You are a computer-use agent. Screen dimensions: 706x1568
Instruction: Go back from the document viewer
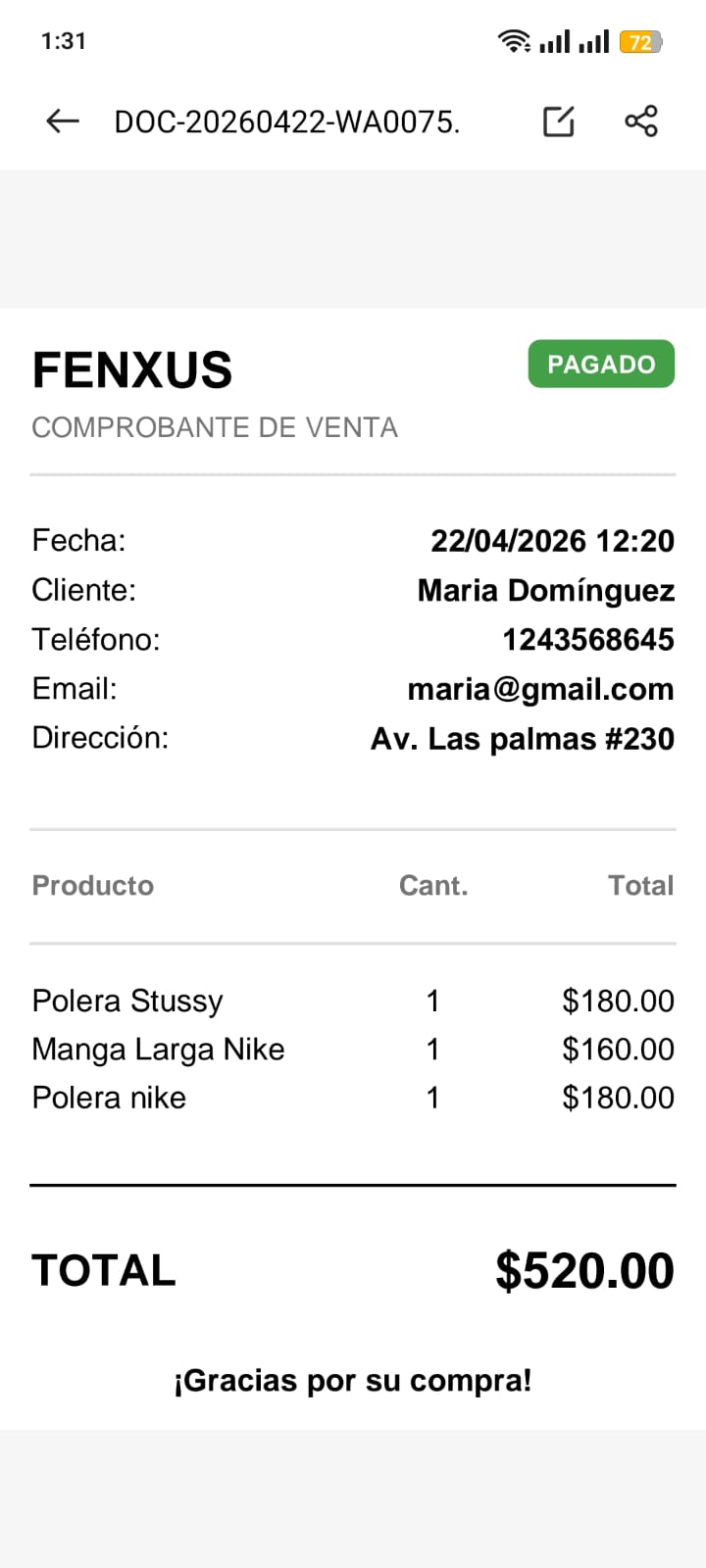tap(63, 122)
